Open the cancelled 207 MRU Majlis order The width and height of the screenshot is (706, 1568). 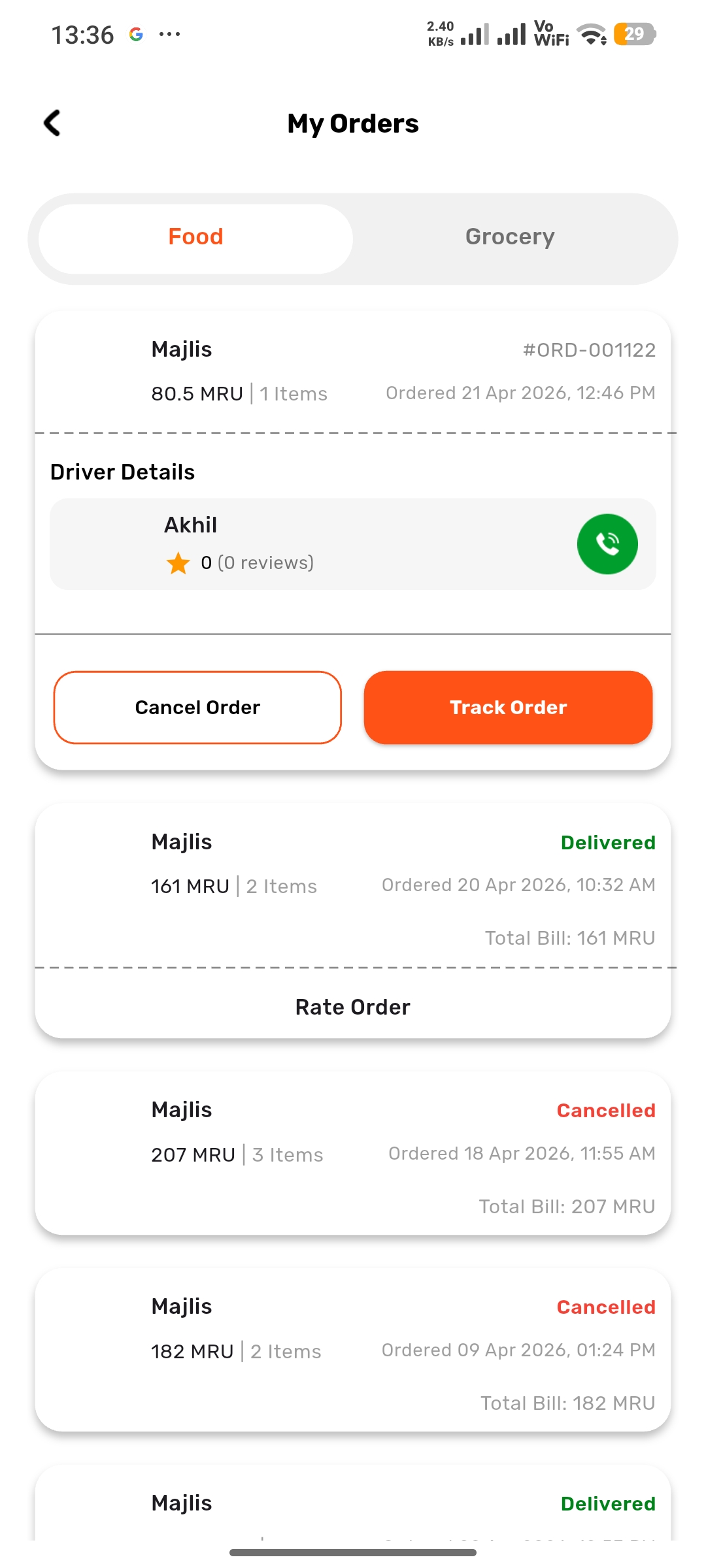(353, 1154)
